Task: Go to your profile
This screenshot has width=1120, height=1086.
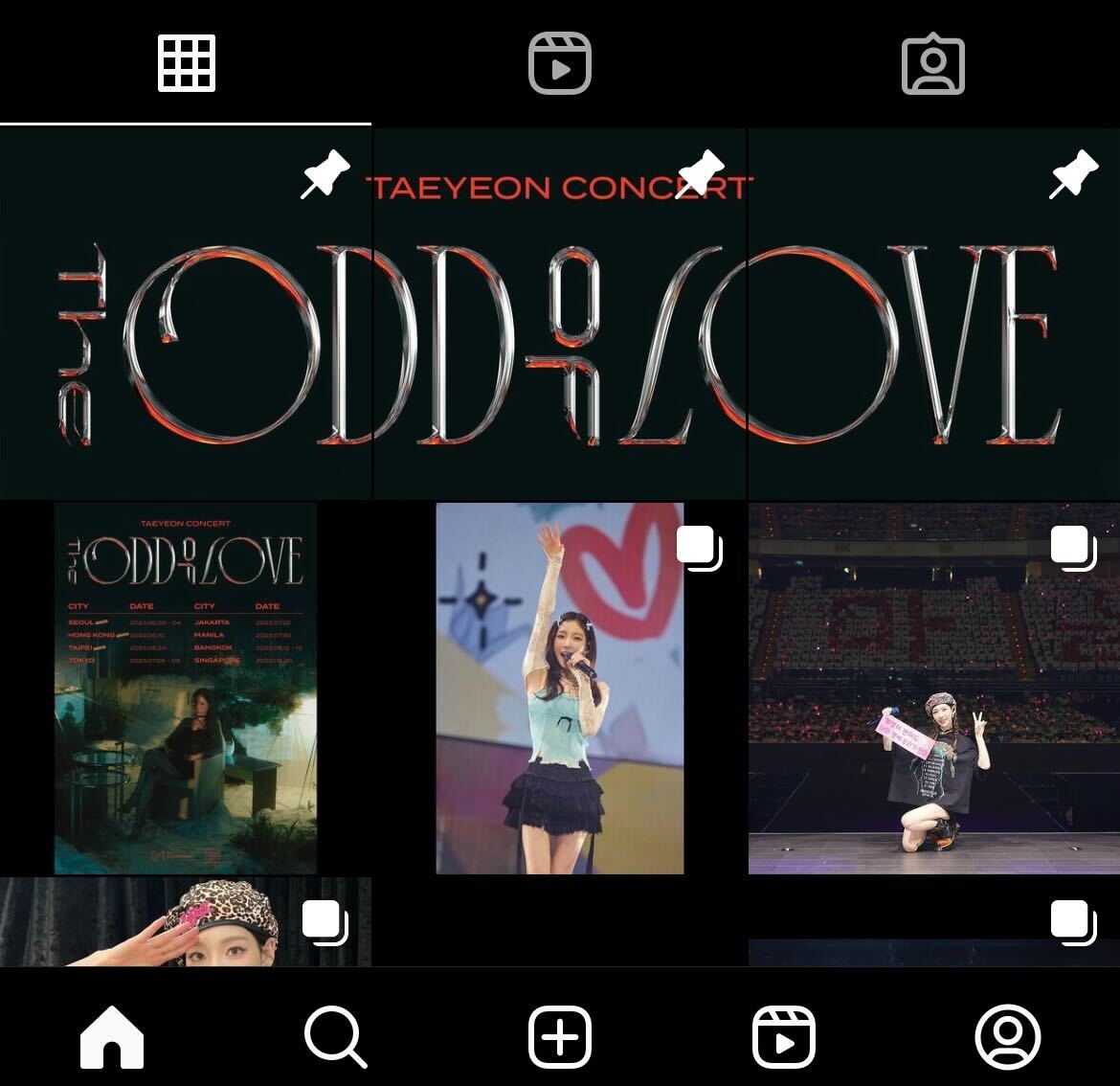Action: [1007, 1036]
